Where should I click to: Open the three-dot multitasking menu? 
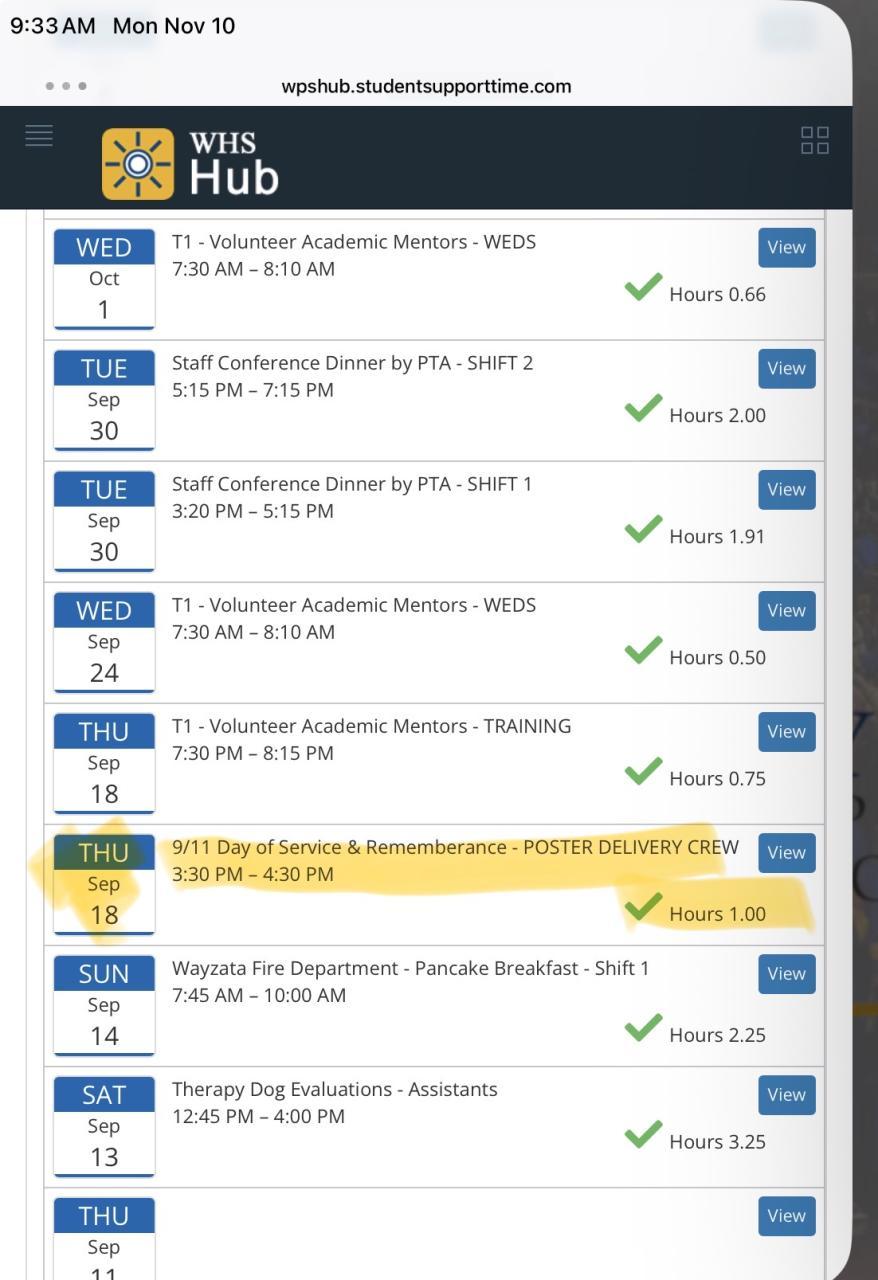[66, 86]
